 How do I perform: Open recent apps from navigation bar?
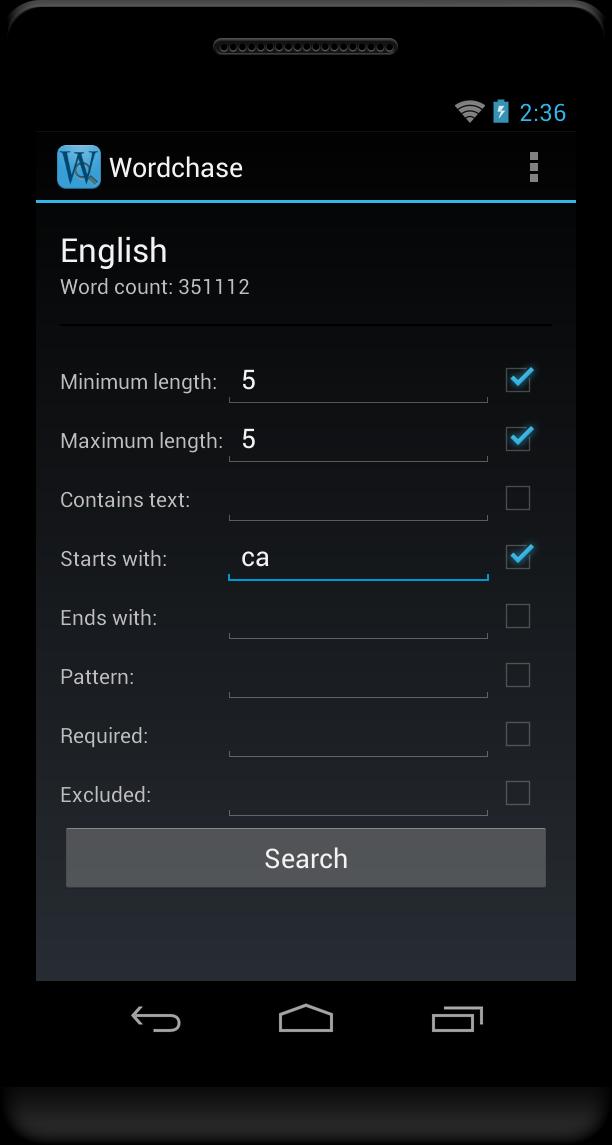[x=457, y=1019]
